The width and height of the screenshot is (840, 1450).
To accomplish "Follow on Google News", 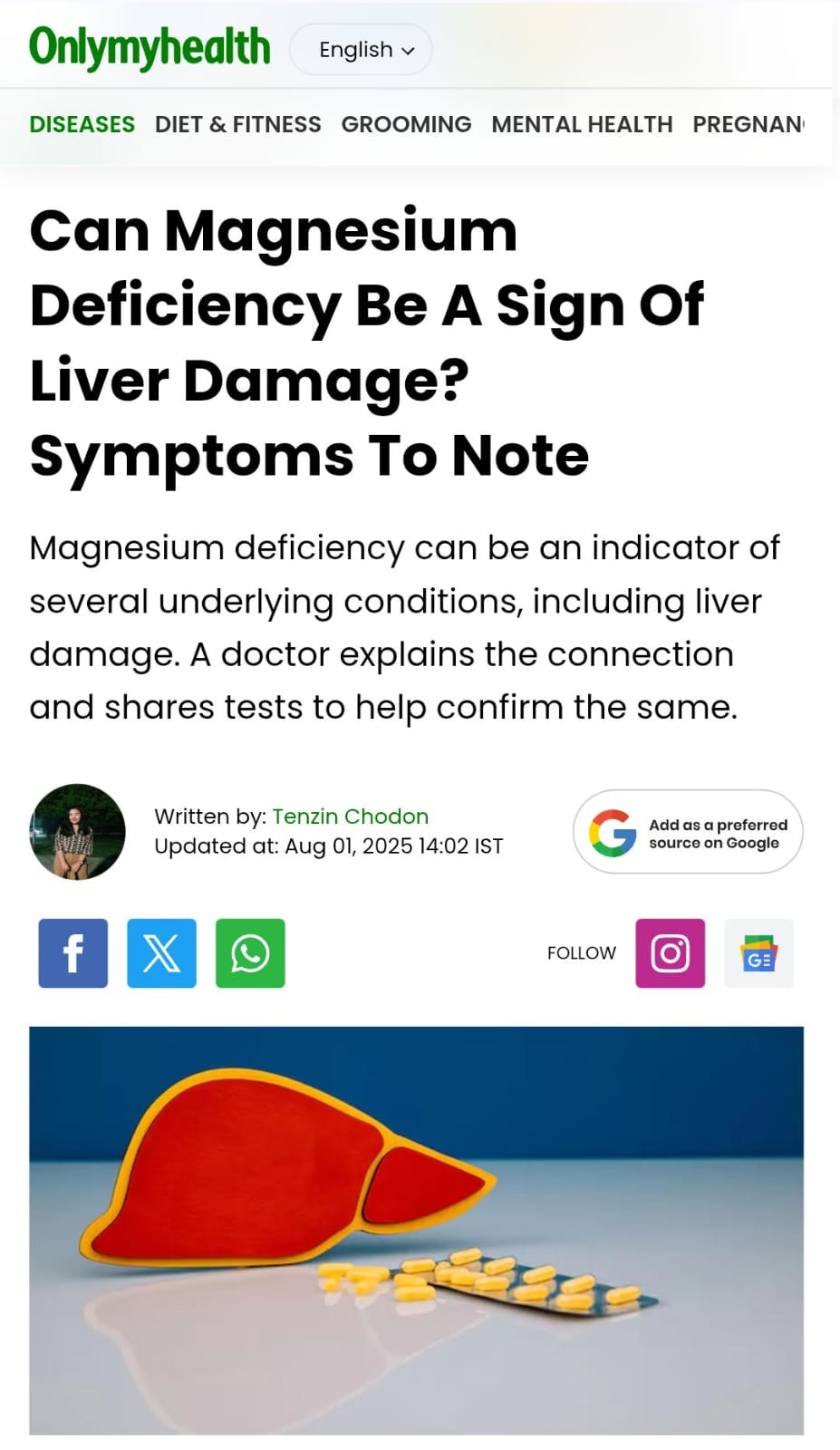I will coord(758,953).
